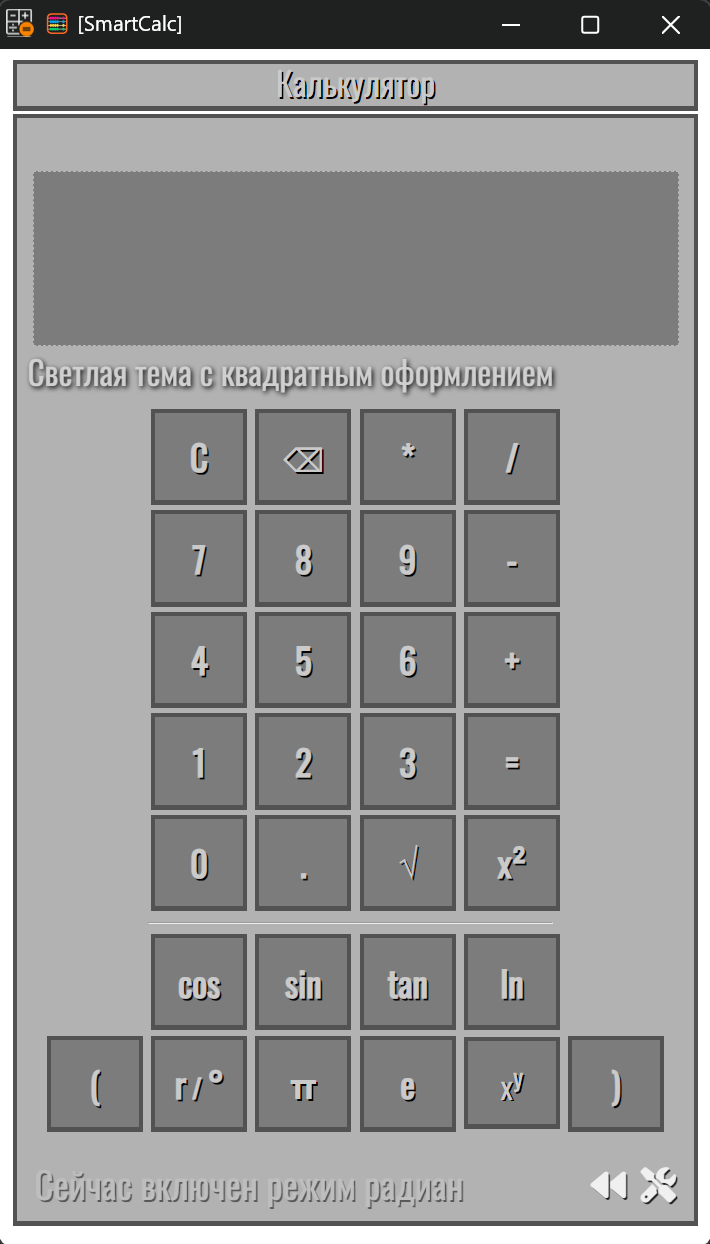Enter the digit 5
This screenshot has height=1244, width=710.
click(303, 660)
